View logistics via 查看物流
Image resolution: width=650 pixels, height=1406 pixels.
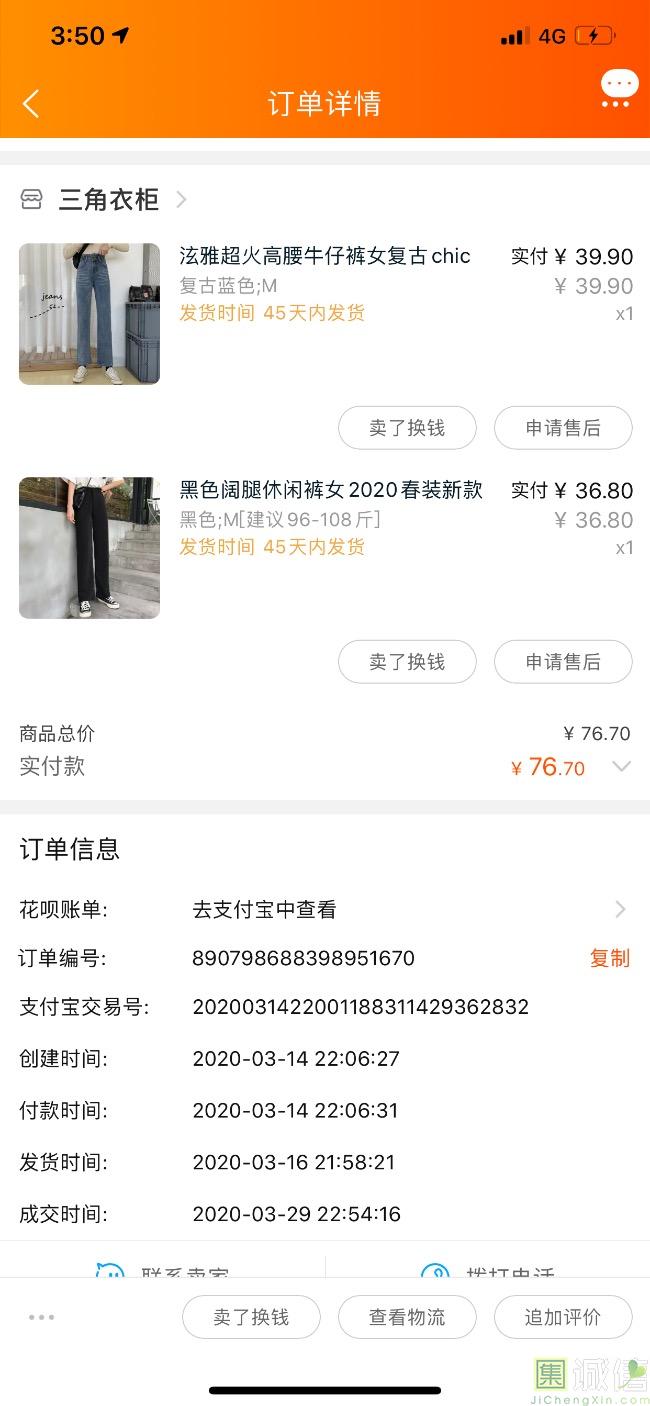coord(407,1317)
